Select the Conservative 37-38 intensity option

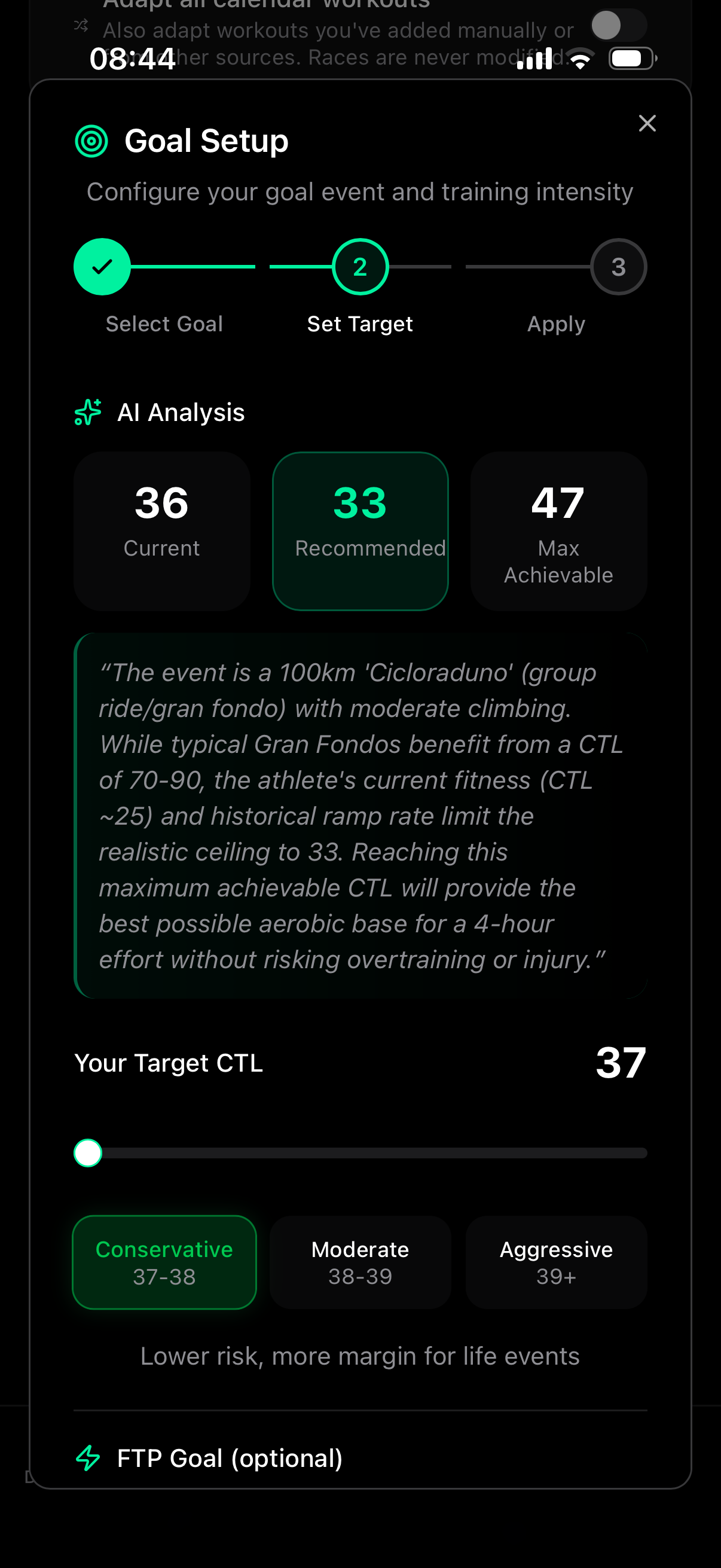(164, 1262)
